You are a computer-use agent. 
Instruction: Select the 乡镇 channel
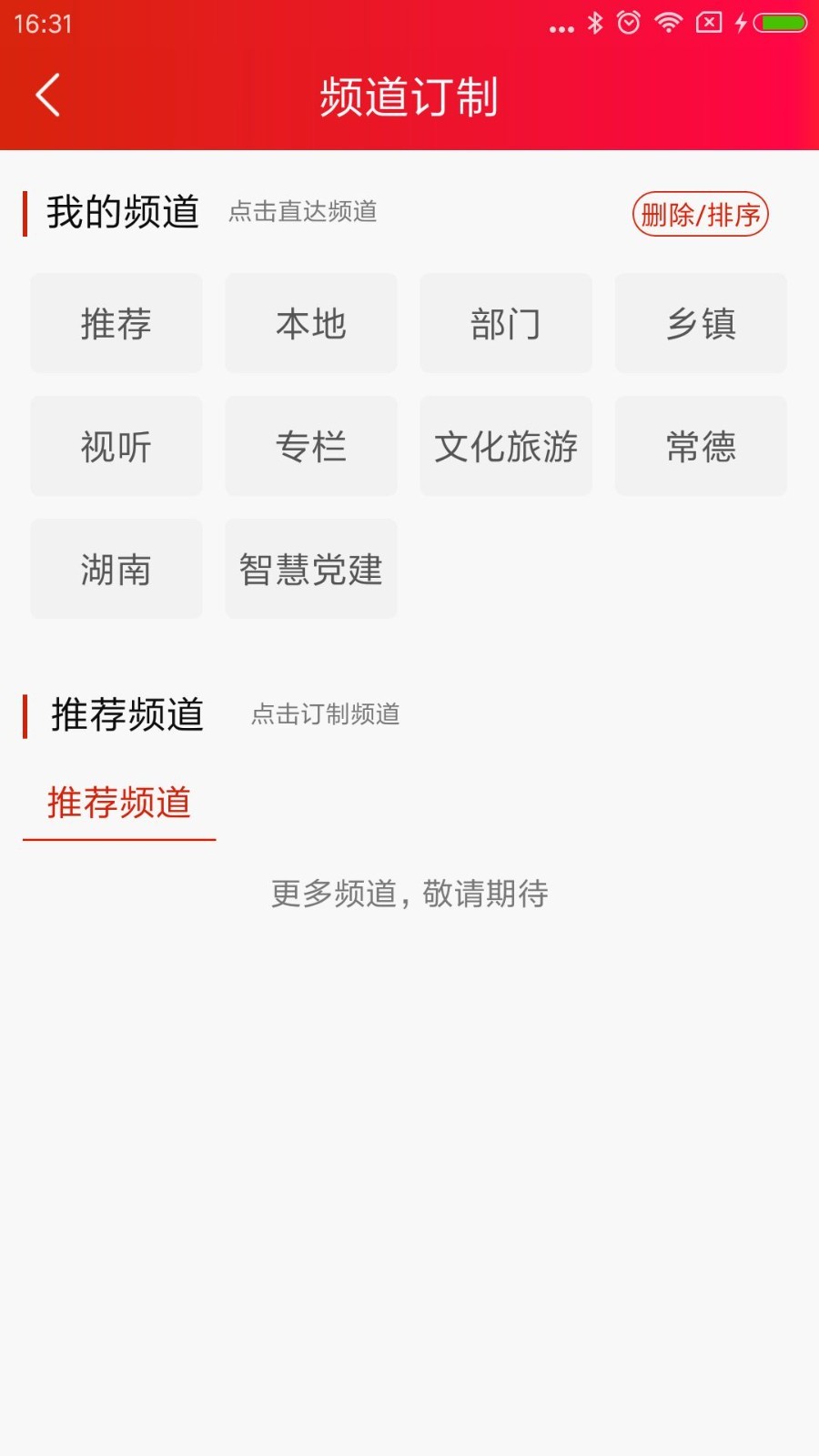(701, 323)
